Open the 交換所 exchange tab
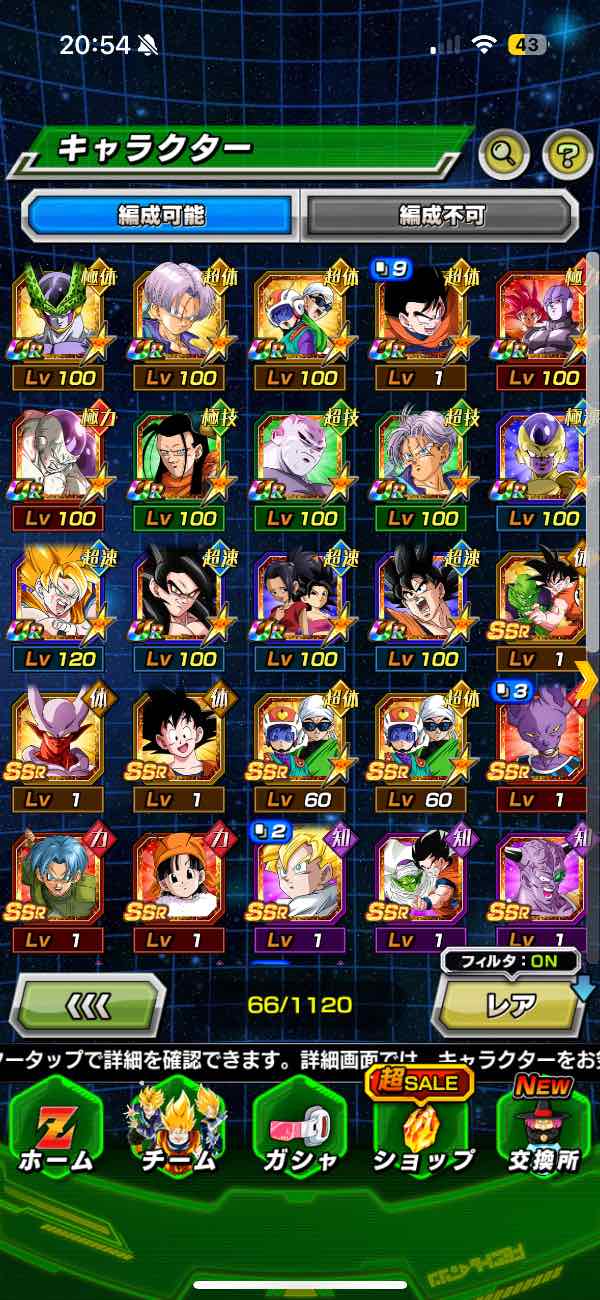 pyautogui.click(x=541, y=1129)
